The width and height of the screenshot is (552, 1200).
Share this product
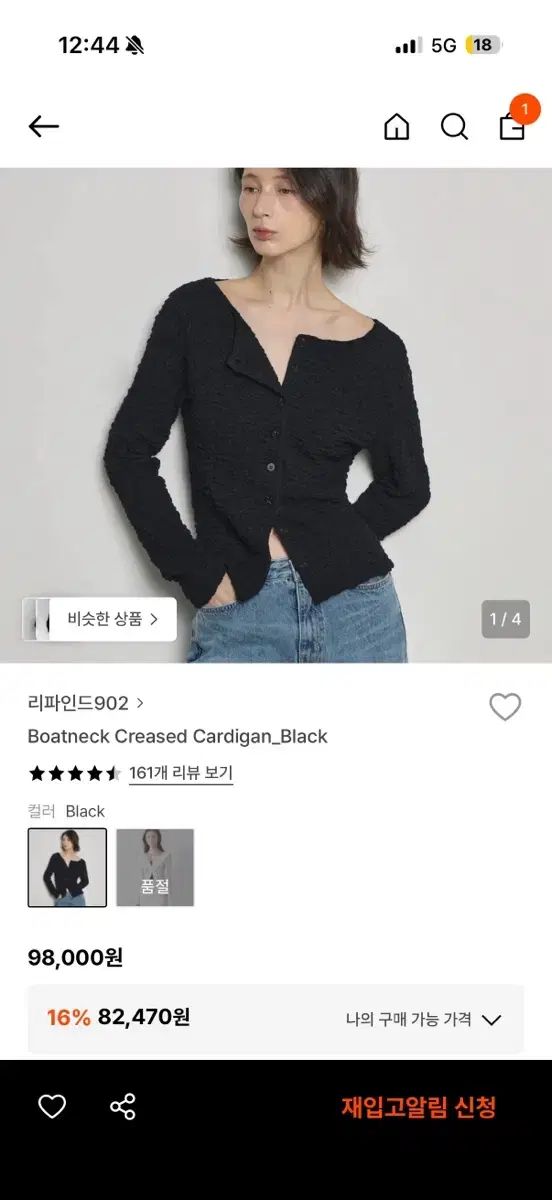[123, 1106]
